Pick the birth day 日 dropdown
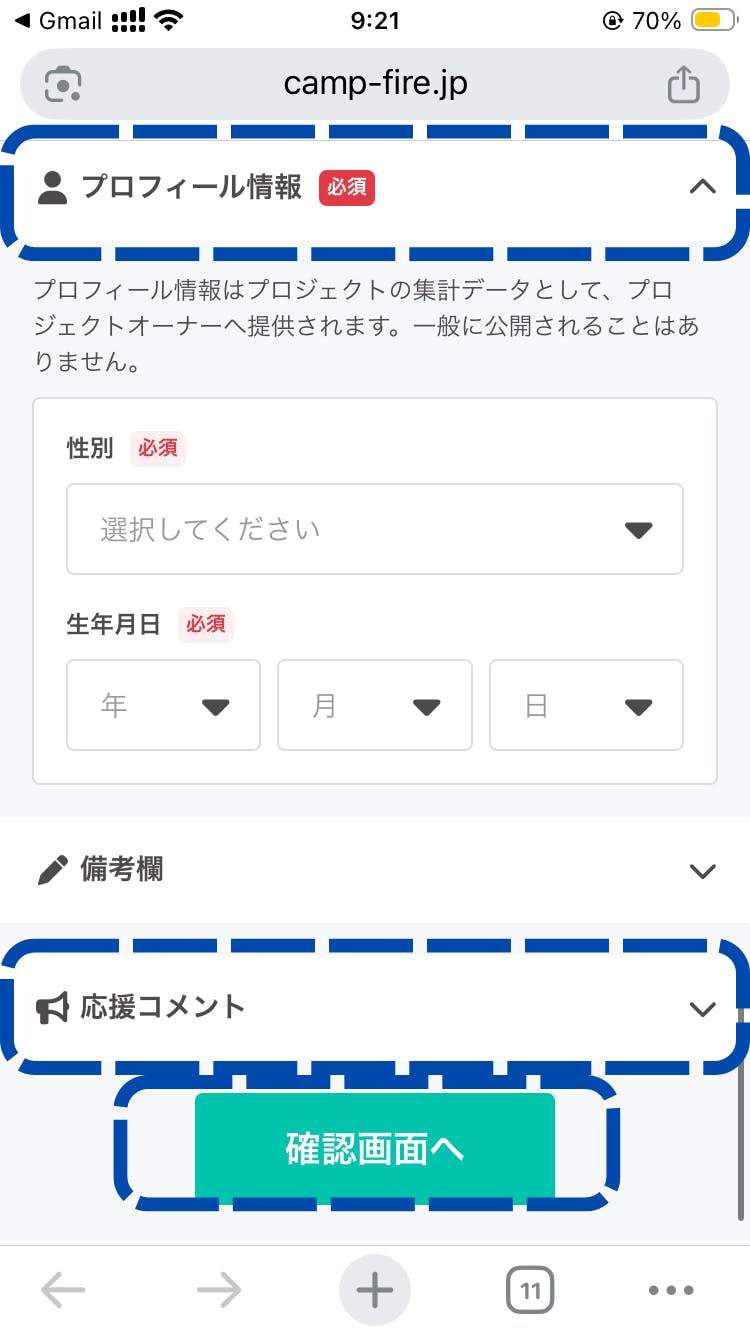The width and height of the screenshot is (750, 1334). coord(586,706)
